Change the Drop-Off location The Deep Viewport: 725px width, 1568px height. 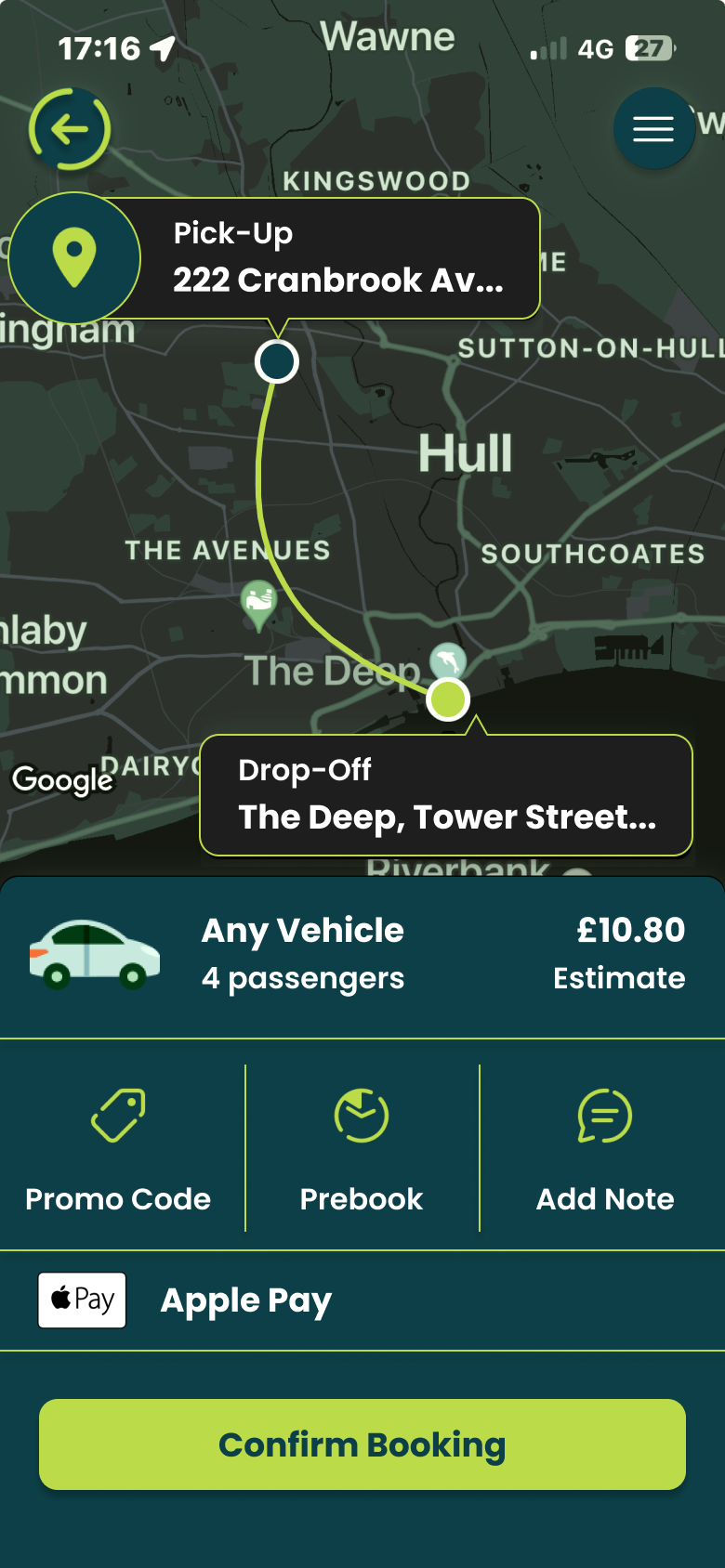446,795
